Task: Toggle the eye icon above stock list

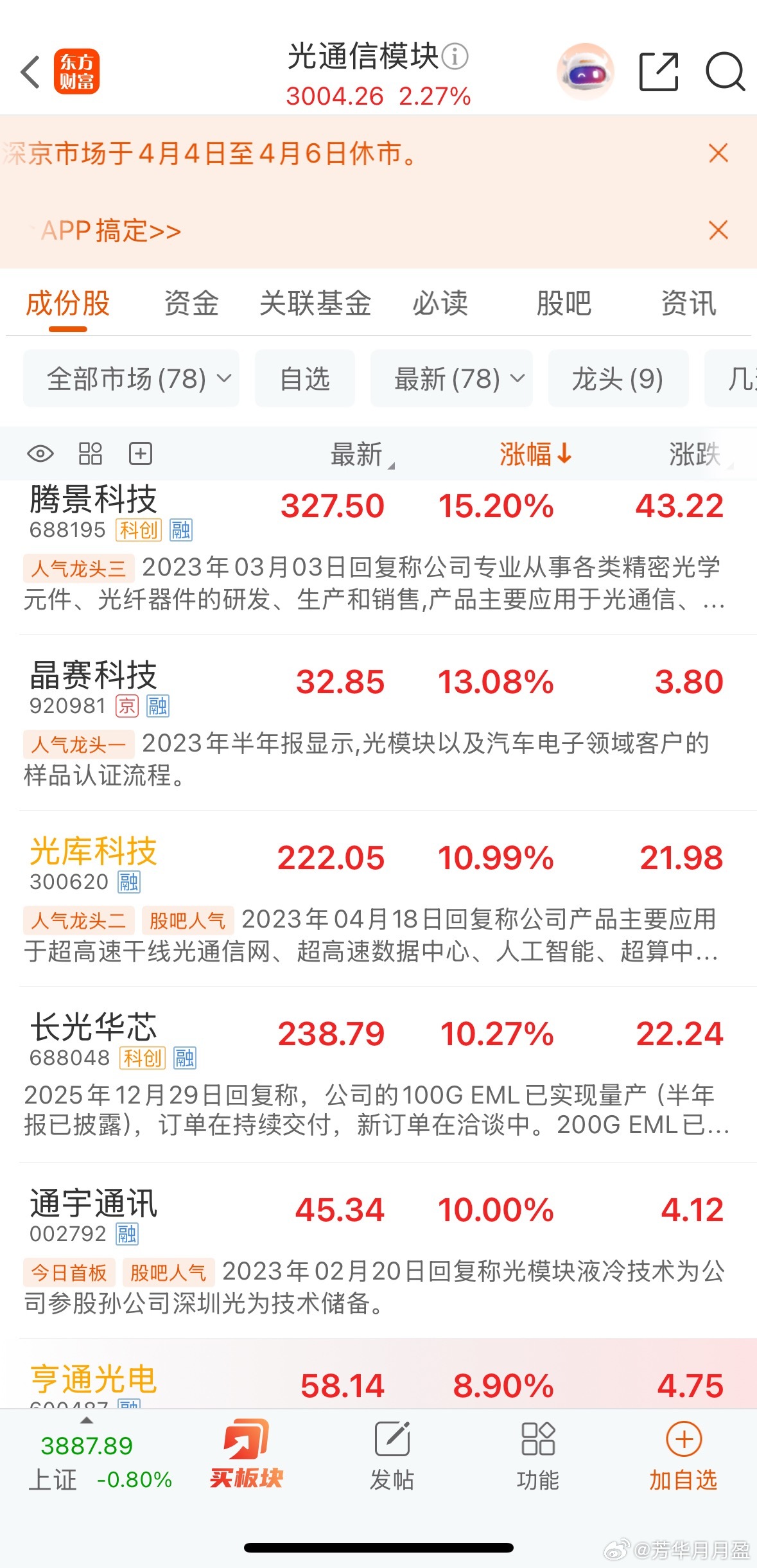Action: pos(40,454)
